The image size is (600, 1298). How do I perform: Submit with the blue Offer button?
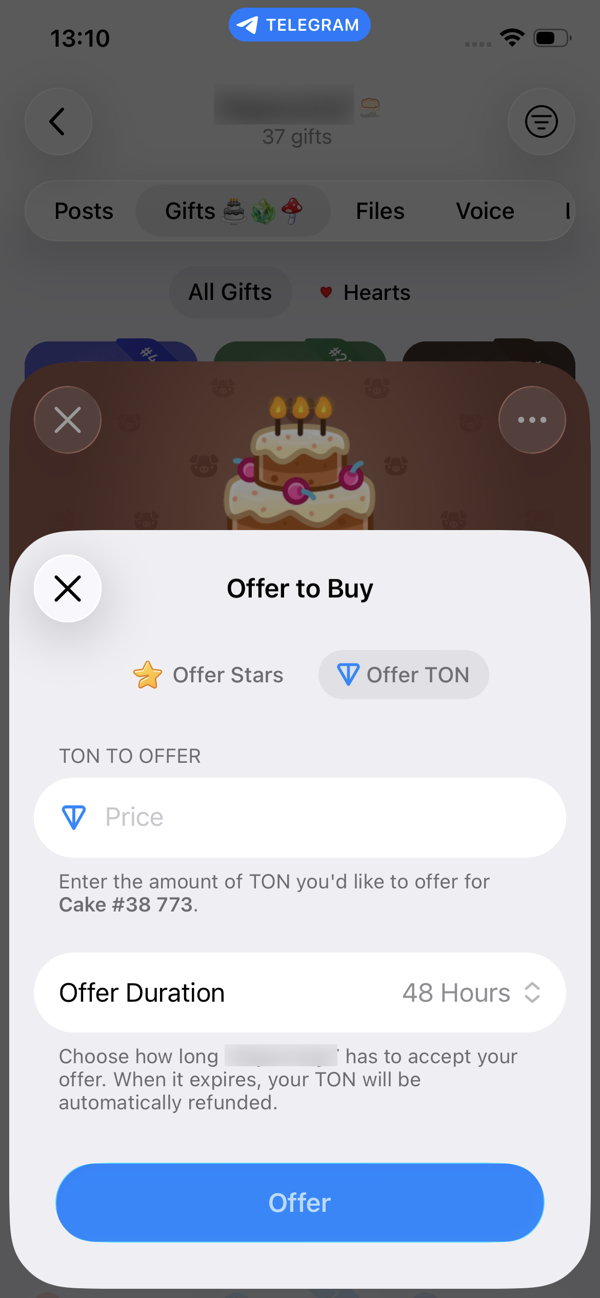click(x=300, y=1202)
